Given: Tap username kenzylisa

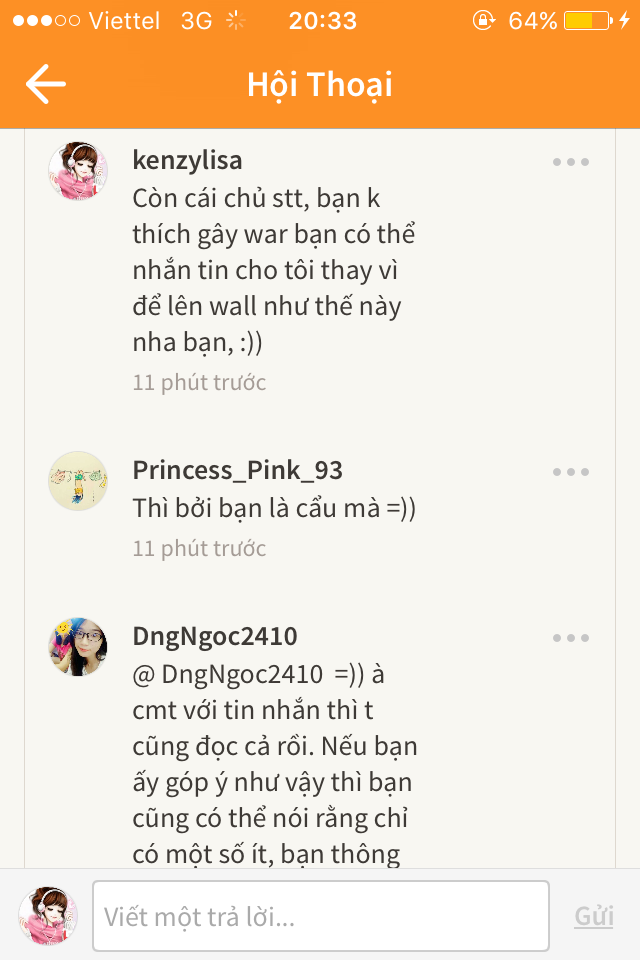Looking at the screenshot, I should 187,160.
